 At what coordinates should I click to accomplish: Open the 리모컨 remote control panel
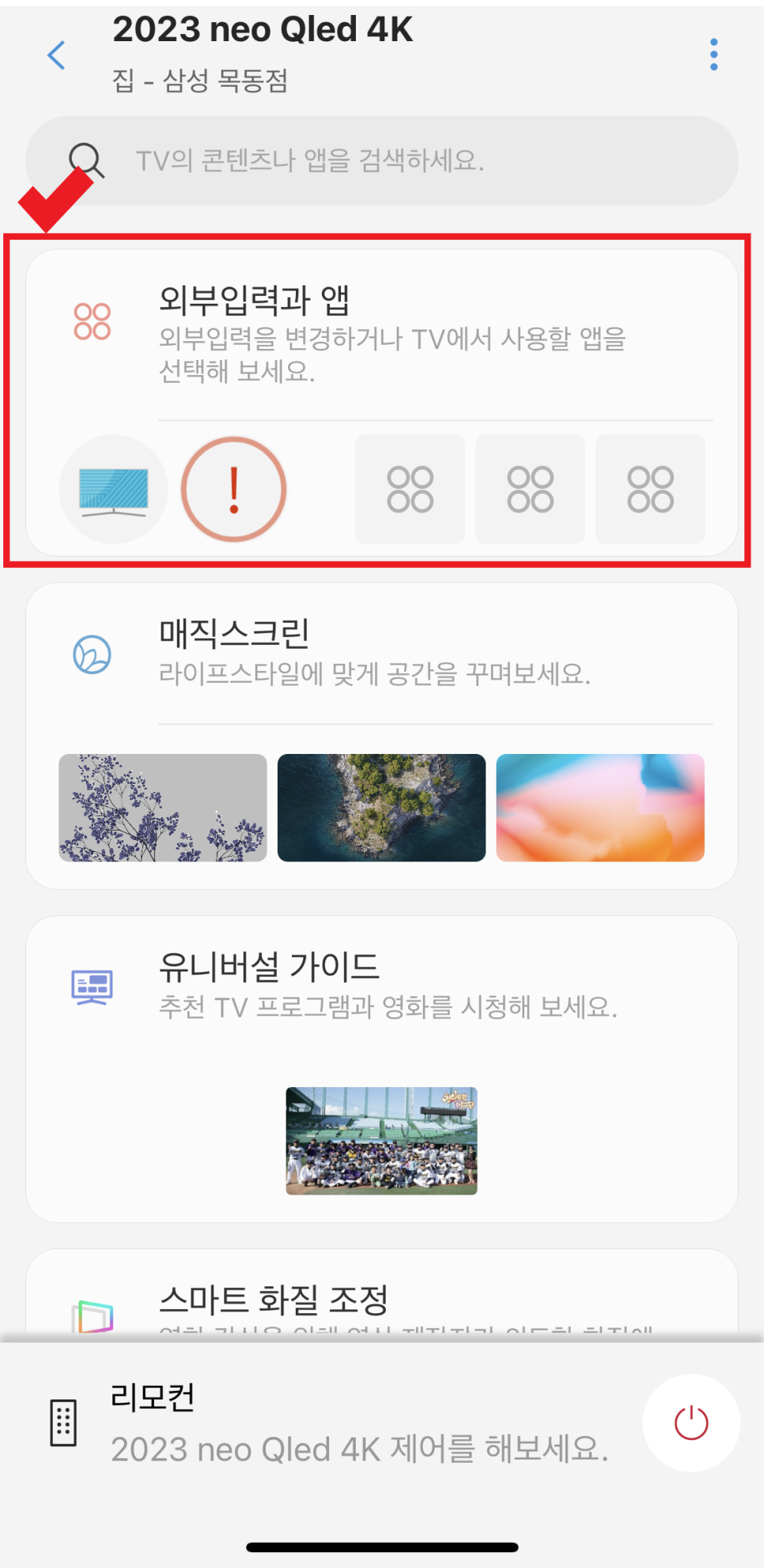pyautogui.click(x=316, y=1422)
